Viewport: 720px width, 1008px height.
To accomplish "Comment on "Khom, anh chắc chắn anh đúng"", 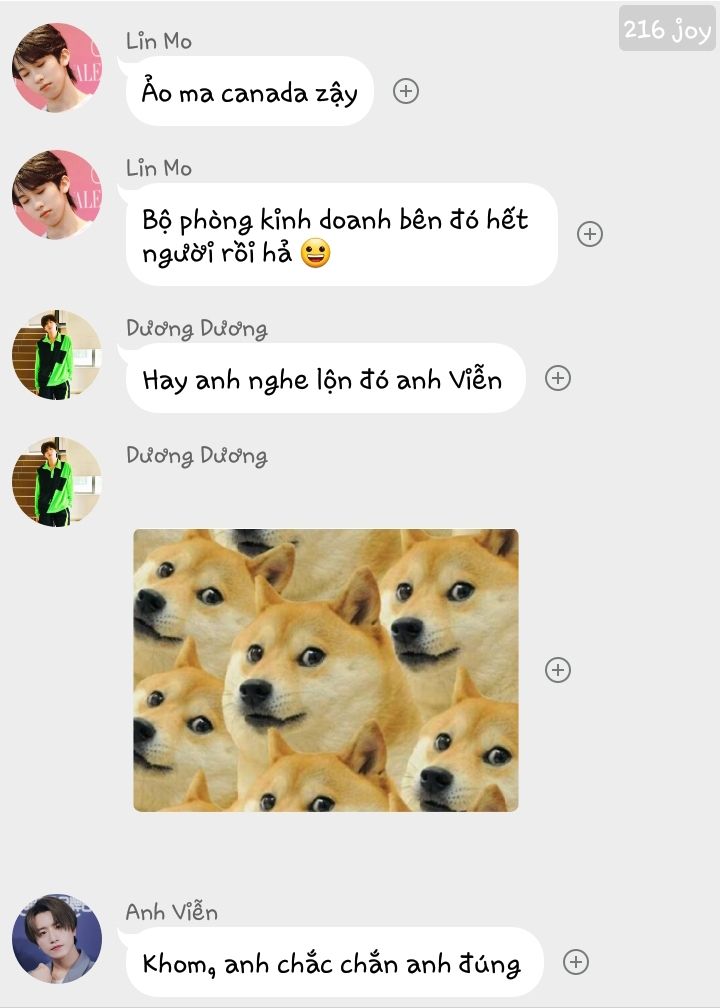I will tap(575, 962).
